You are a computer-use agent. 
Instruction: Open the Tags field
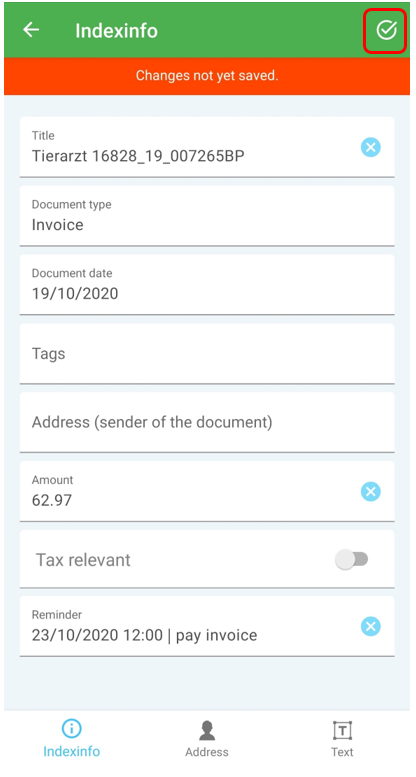(x=207, y=354)
